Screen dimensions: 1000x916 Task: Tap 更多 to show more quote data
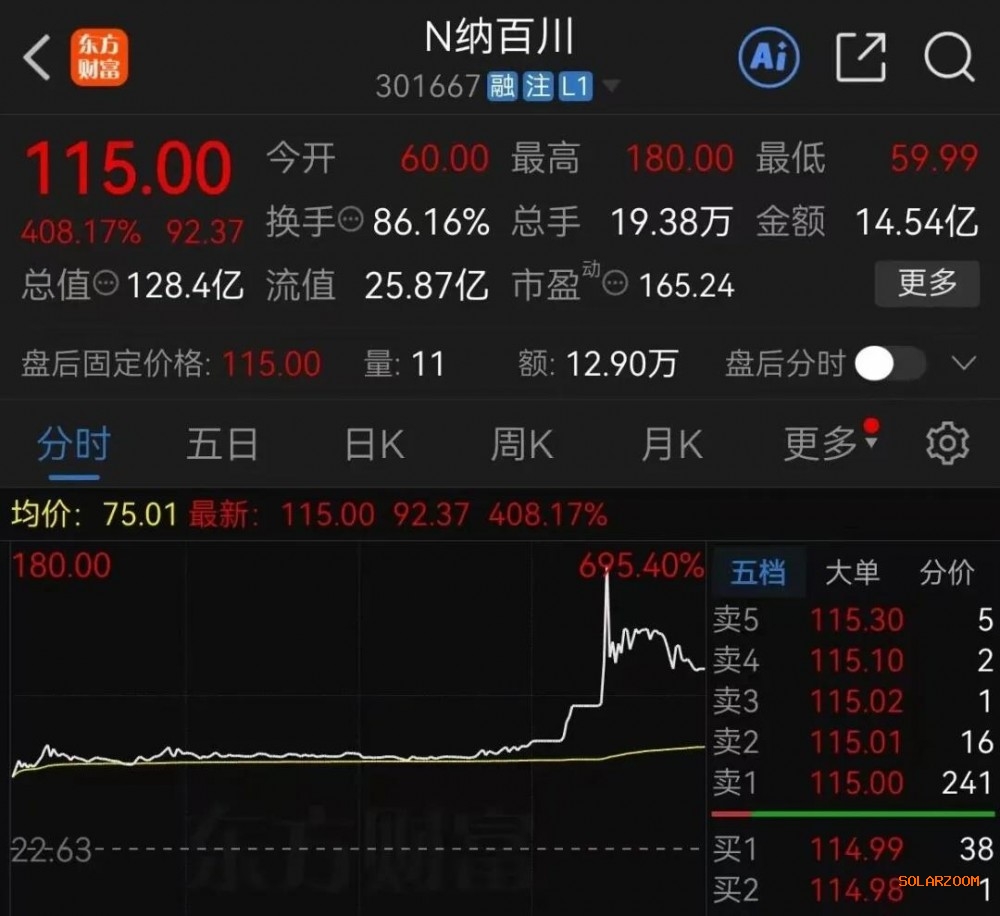926,284
